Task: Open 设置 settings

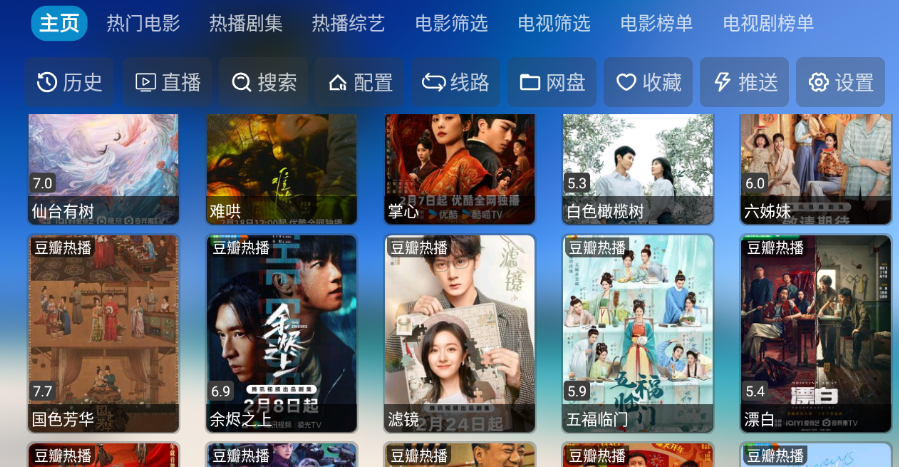Action: pyautogui.click(x=840, y=83)
